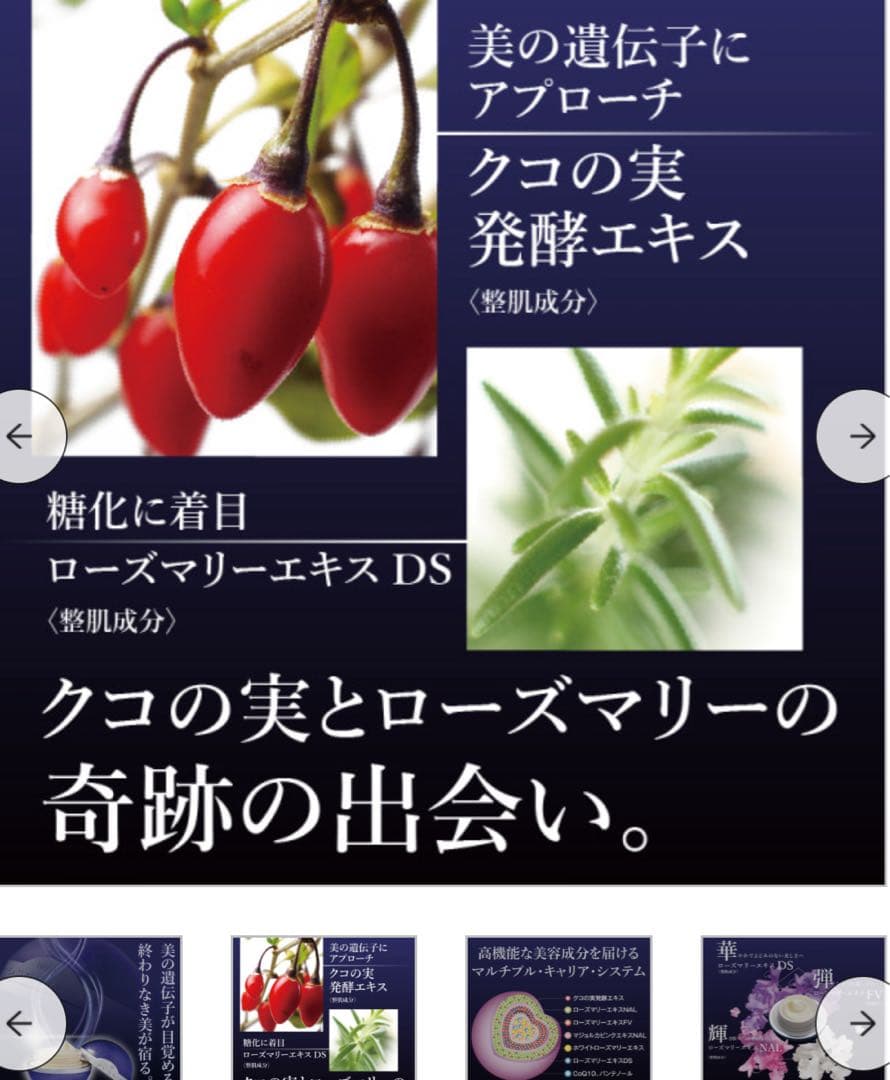Click the 〈整肌成分〉 label under クコの実
Image resolution: width=890 pixels, height=1080 pixels.
pos(535,297)
